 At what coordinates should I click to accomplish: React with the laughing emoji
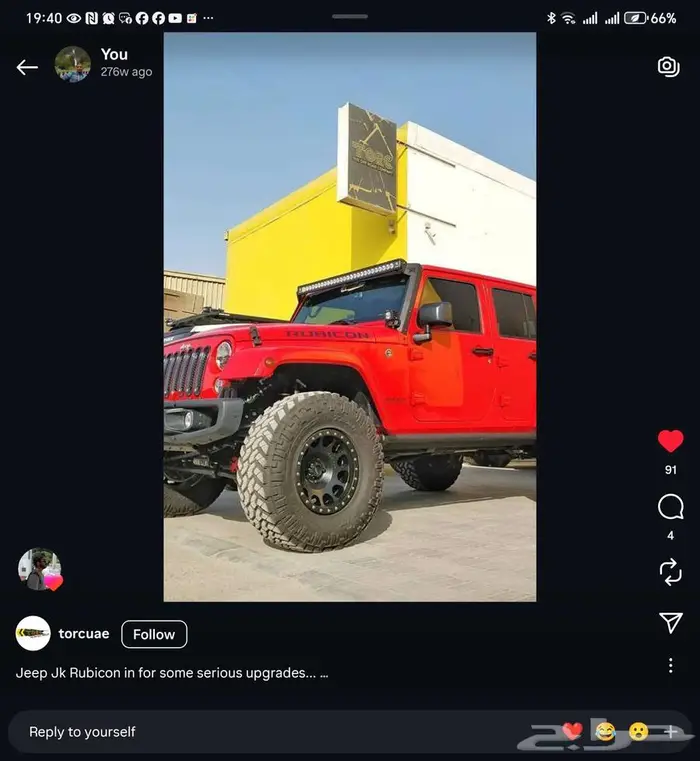pyautogui.click(x=605, y=731)
